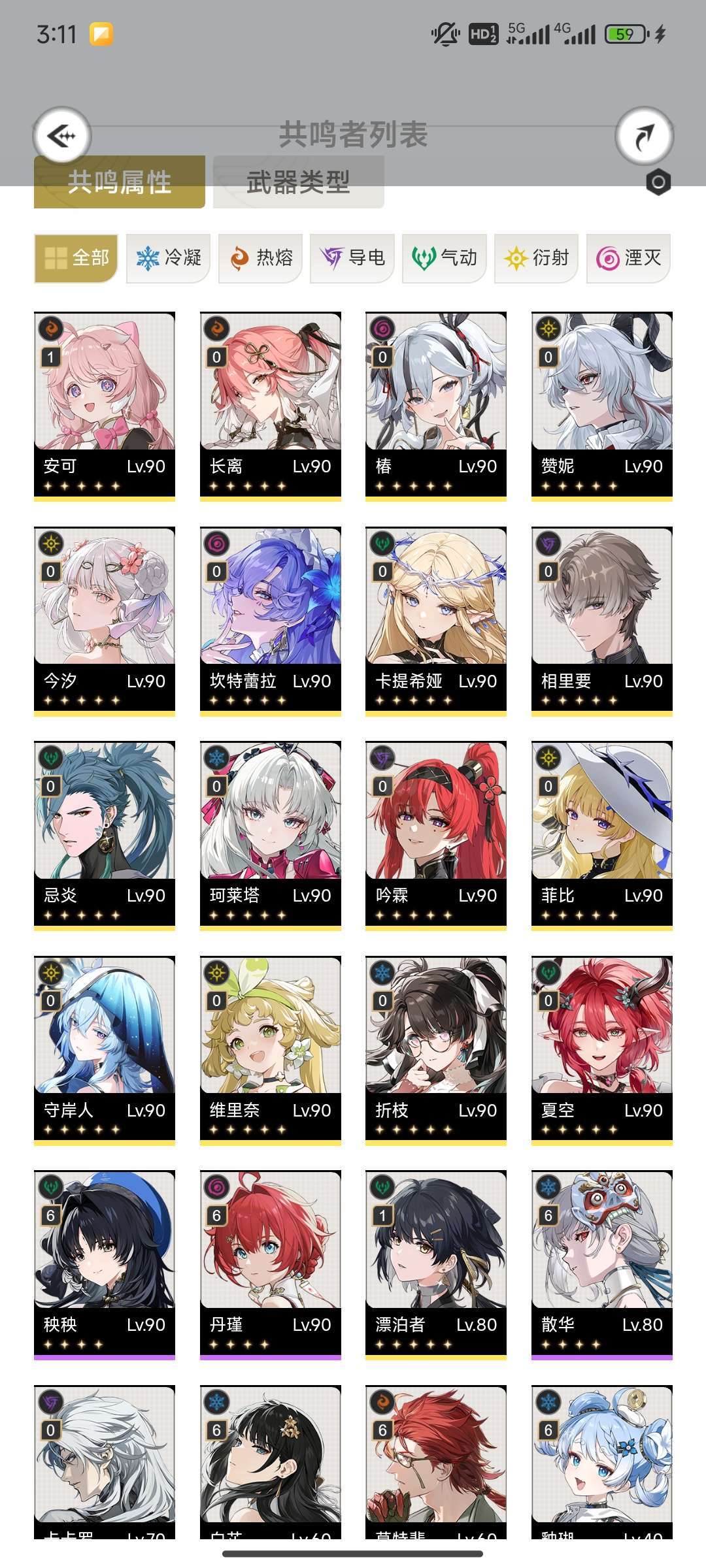The height and width of the screenshot is (1568, 706).
Task: Tap the share arrow icon
Action: 644,137
